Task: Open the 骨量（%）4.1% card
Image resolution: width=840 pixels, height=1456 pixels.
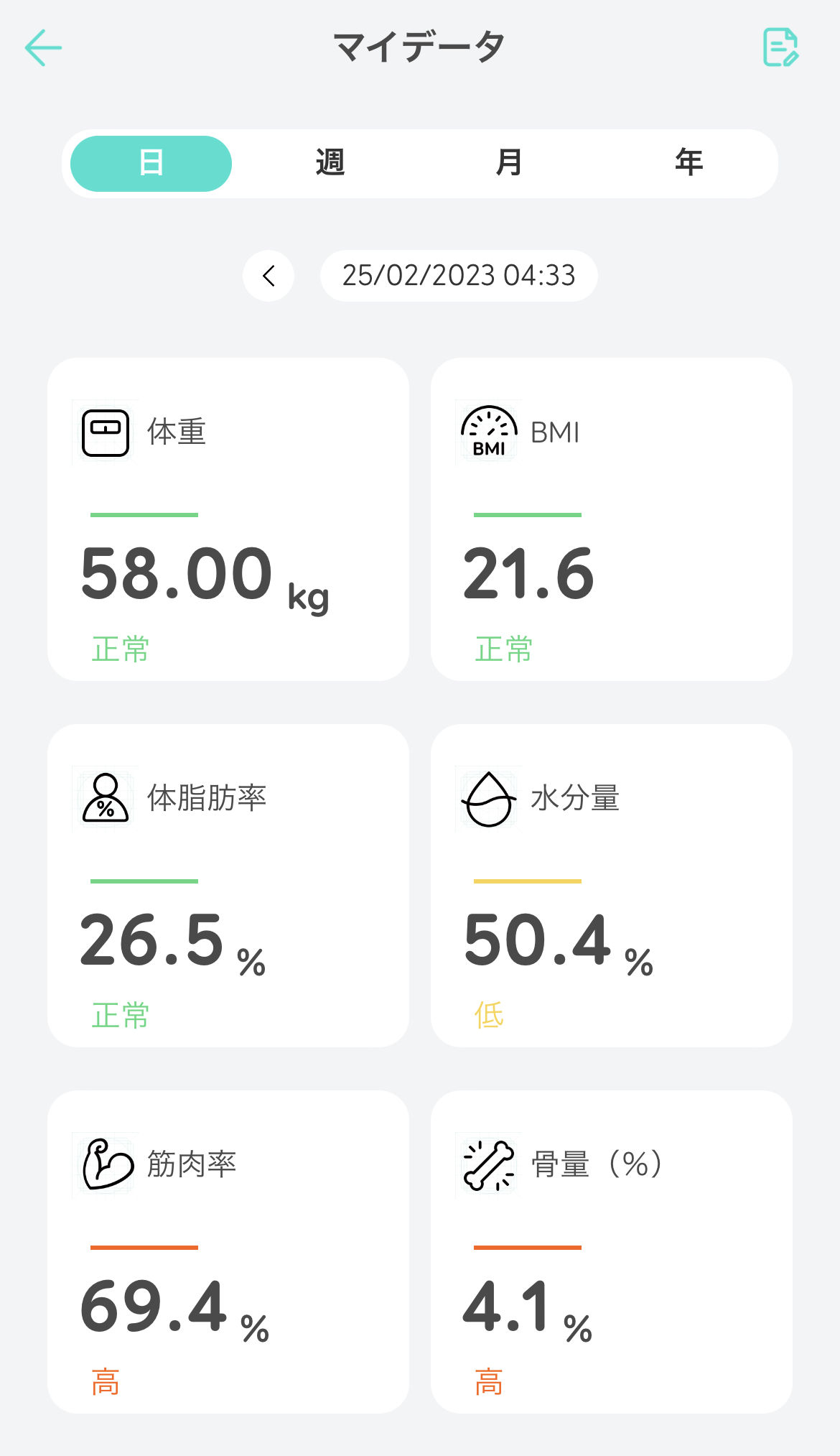Action: [x=612, y=1252]
